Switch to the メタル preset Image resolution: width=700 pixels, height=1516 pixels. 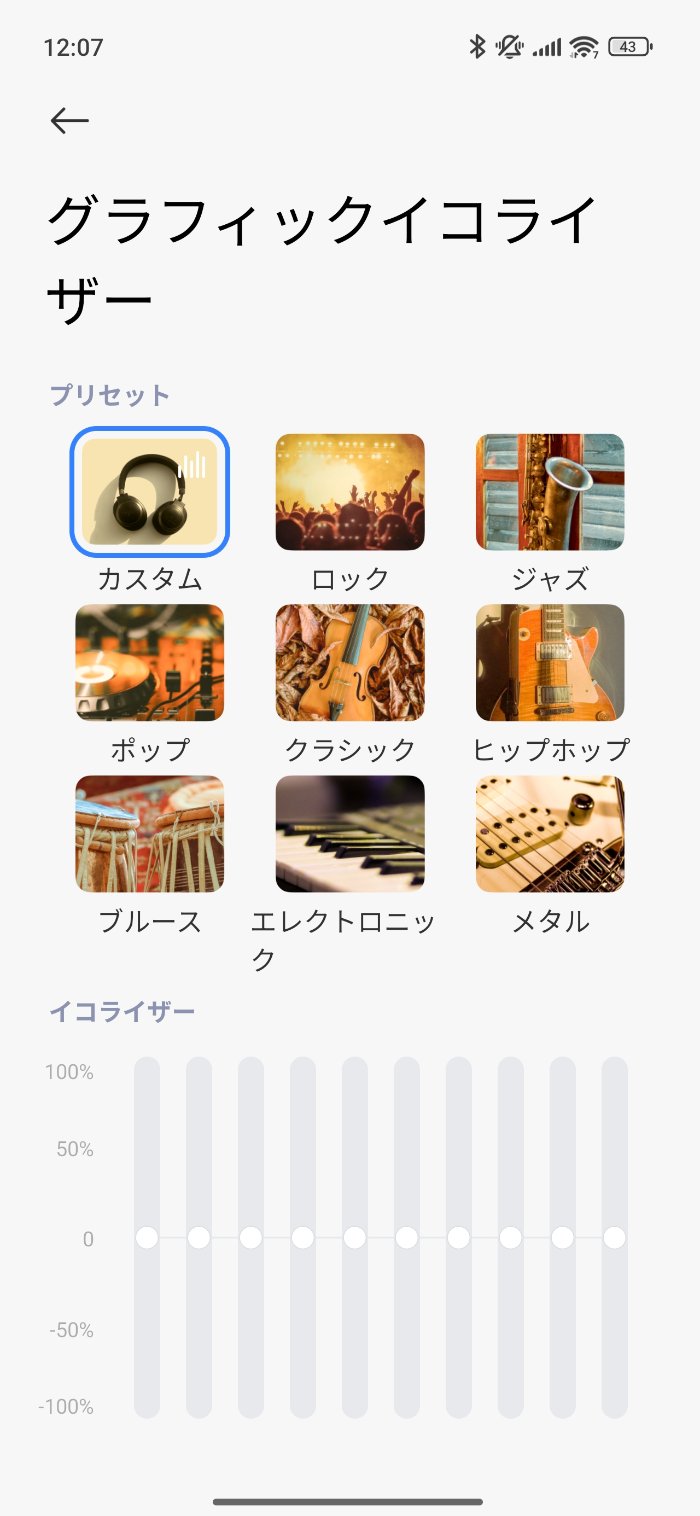pos(550,833)
